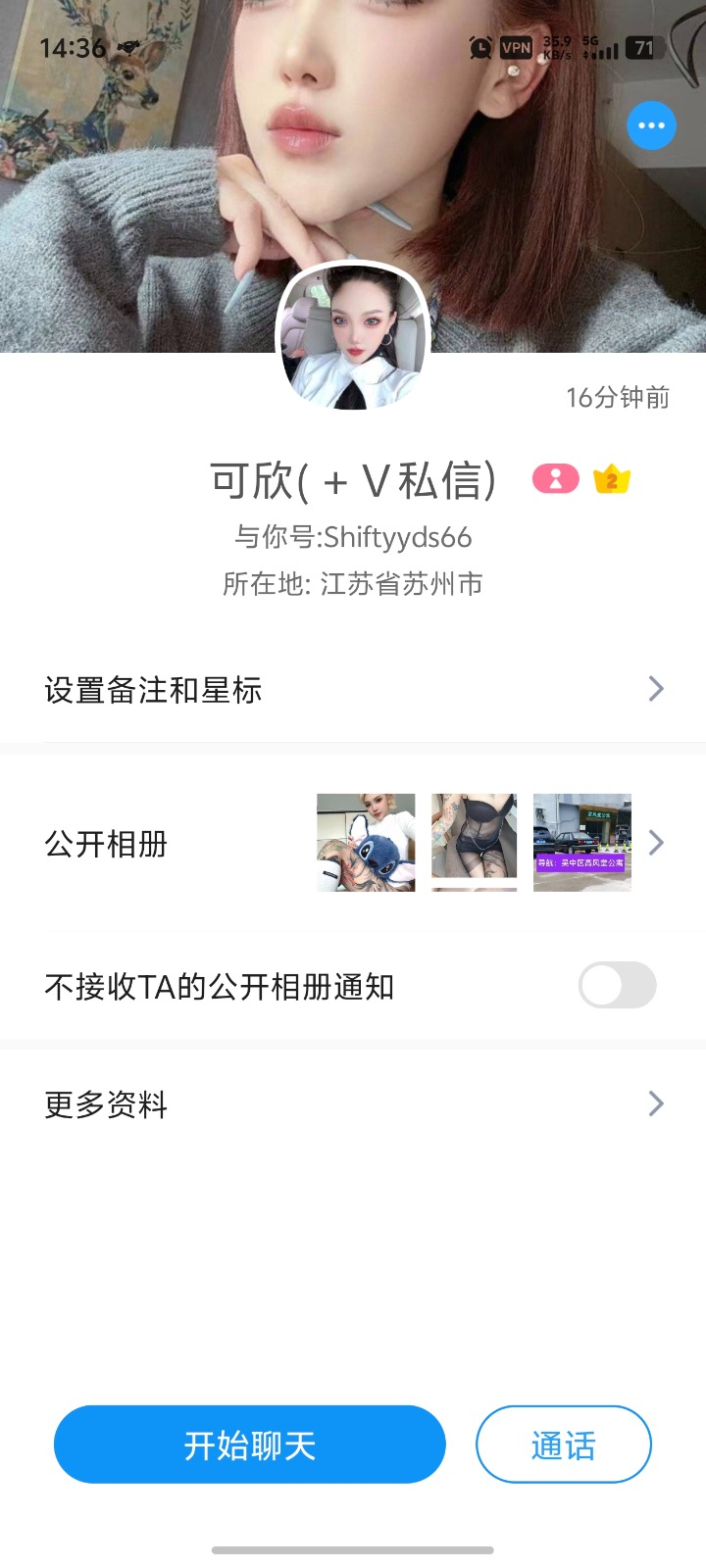Open 更多资料 row
This screenshot has width=706, height=1568.
[x=353, y=1104]
